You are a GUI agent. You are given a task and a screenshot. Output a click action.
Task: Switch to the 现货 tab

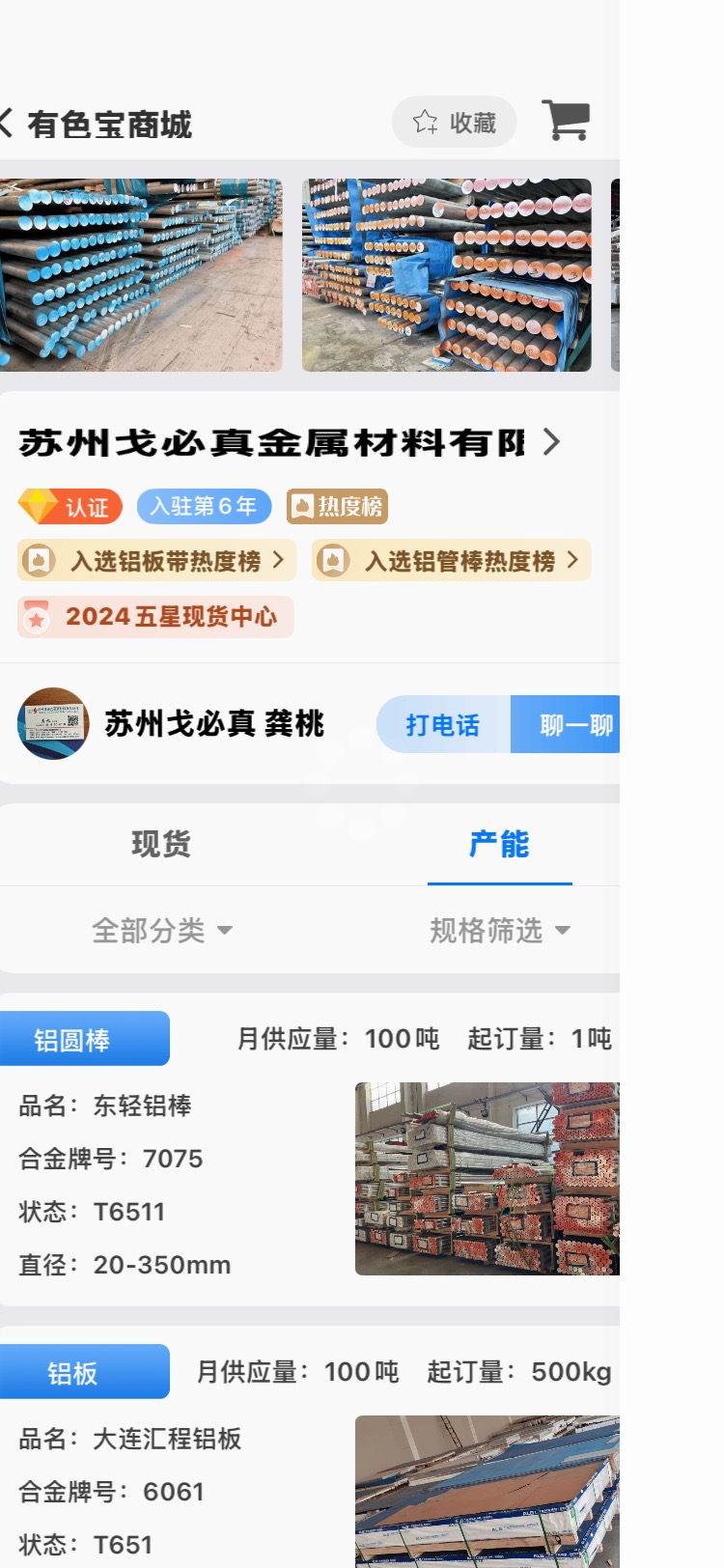tap(161, 844)
